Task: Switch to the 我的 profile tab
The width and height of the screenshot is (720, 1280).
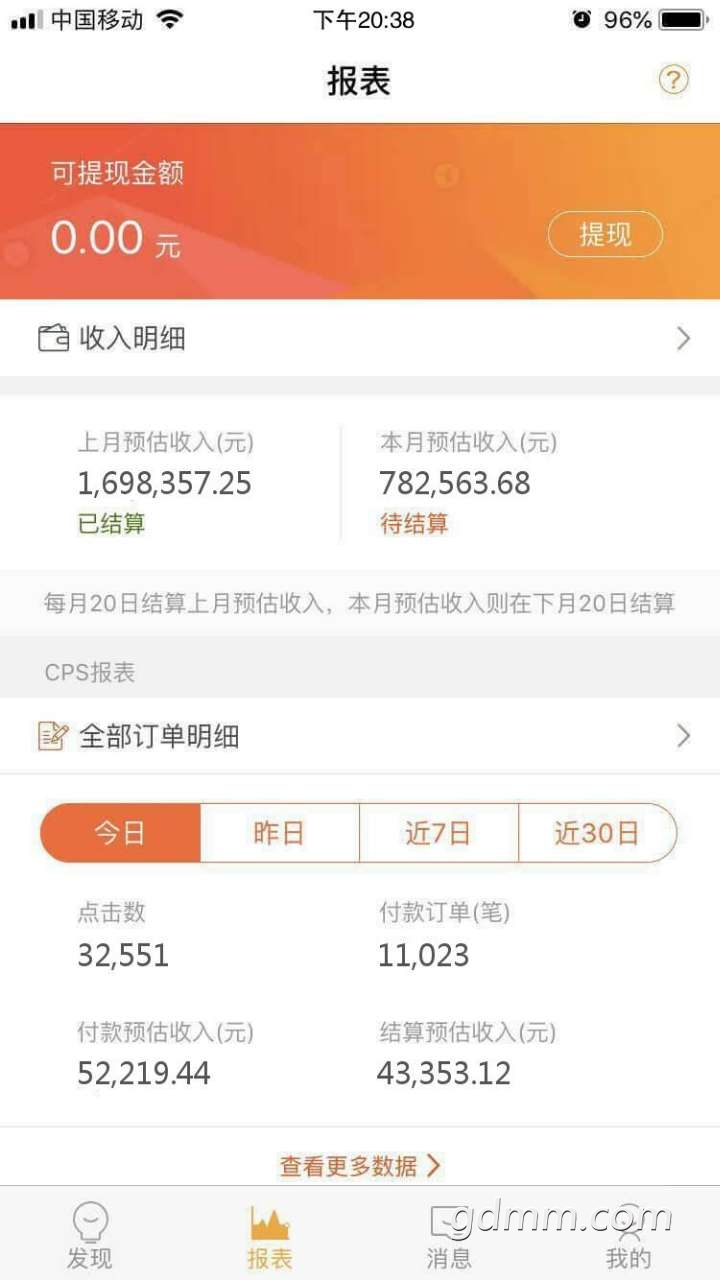Action: pos(628,1236)
